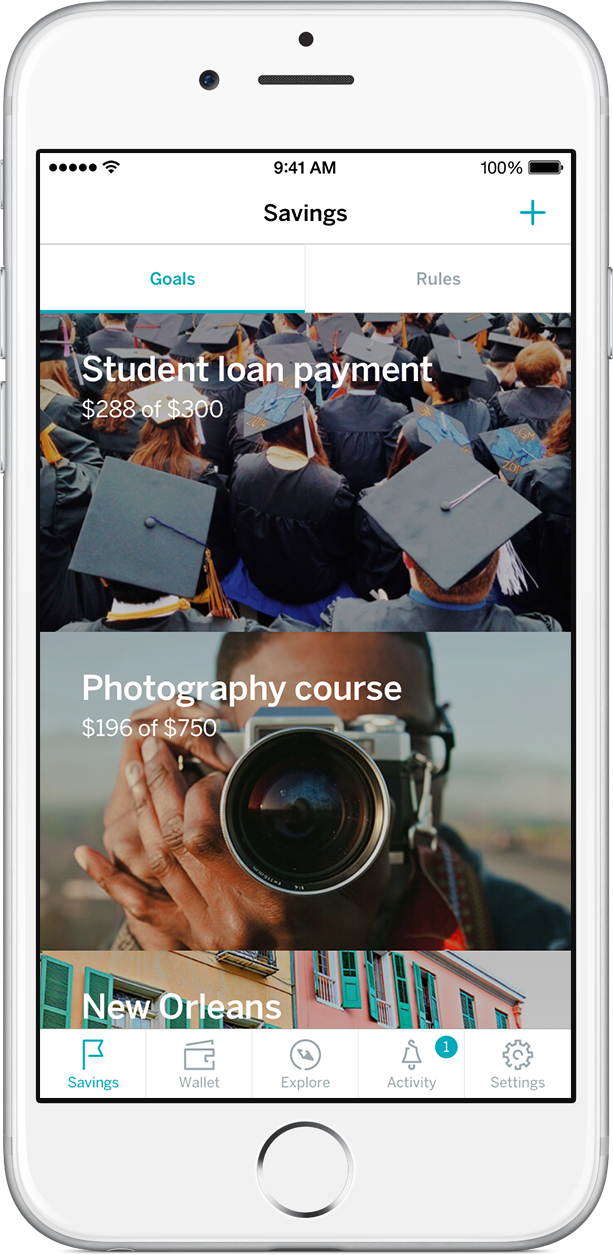Check the Activity notifications tab
This screenshot has height=1255, width=613.
411,1065
